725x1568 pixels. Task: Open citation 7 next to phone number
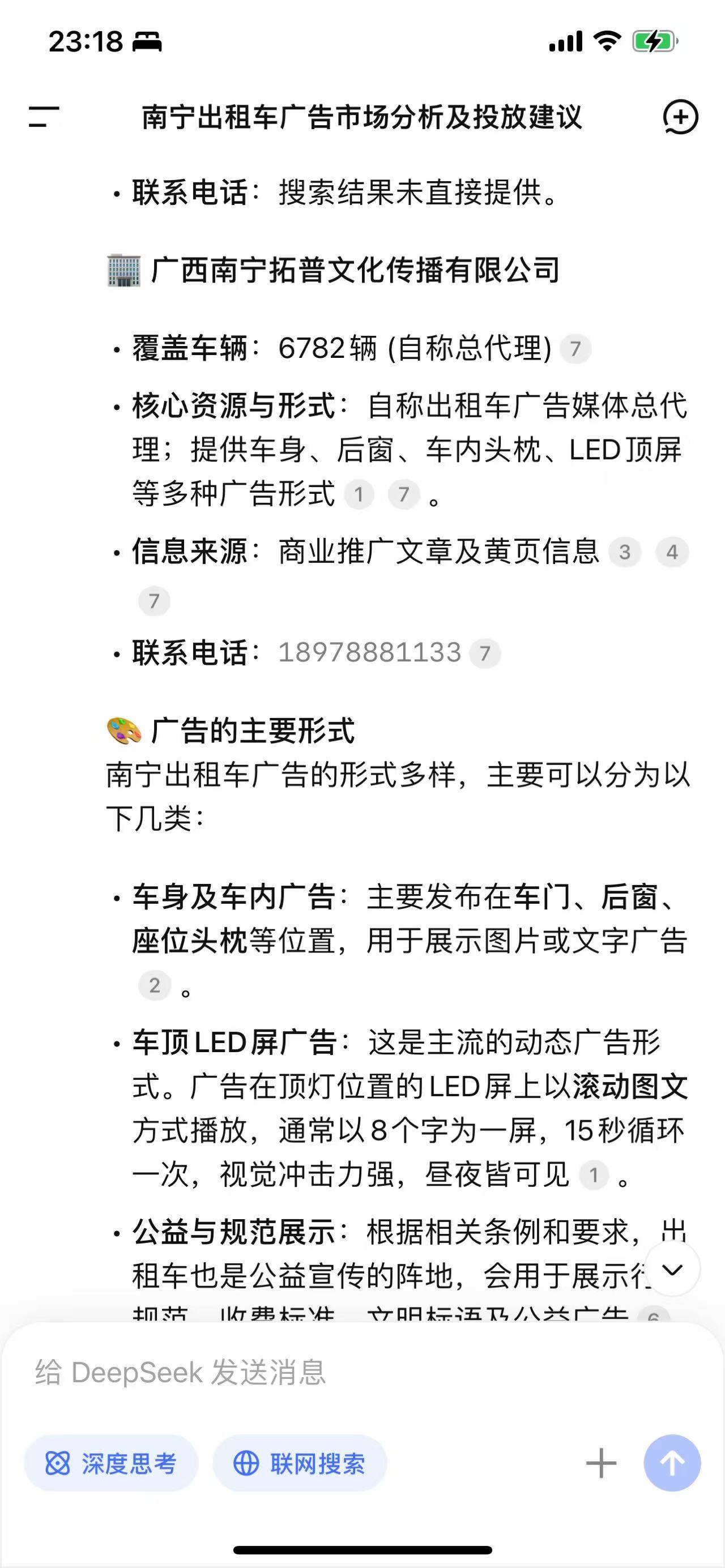[x=484, y=653]
